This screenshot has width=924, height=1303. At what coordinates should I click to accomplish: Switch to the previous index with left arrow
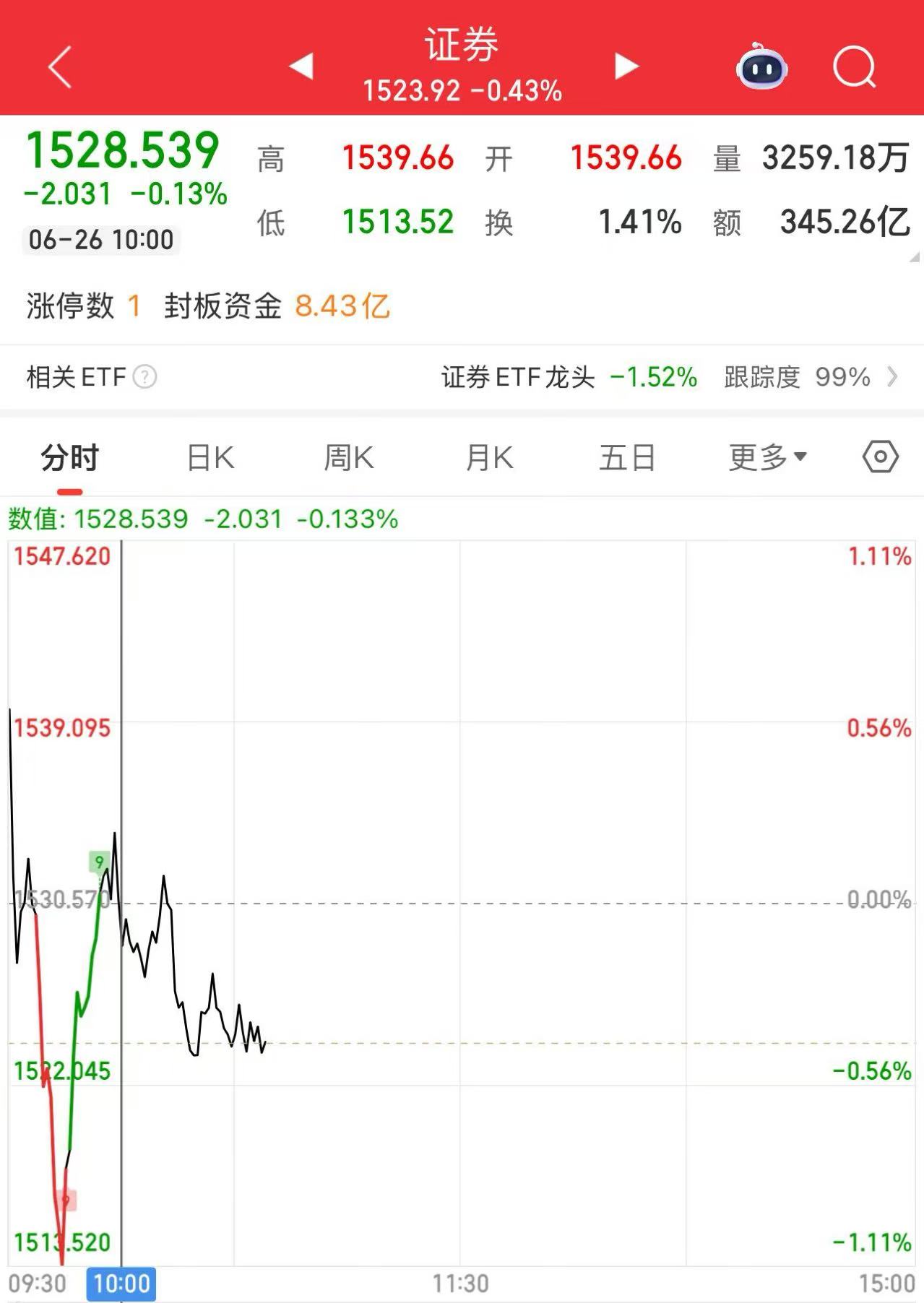click(x=301, y=66)
